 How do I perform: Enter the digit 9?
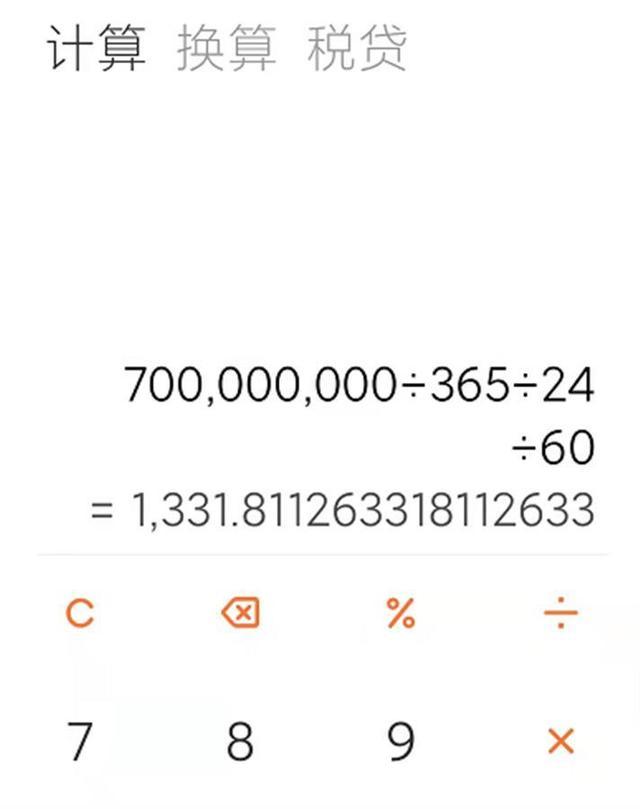click(x=400, y=742)
